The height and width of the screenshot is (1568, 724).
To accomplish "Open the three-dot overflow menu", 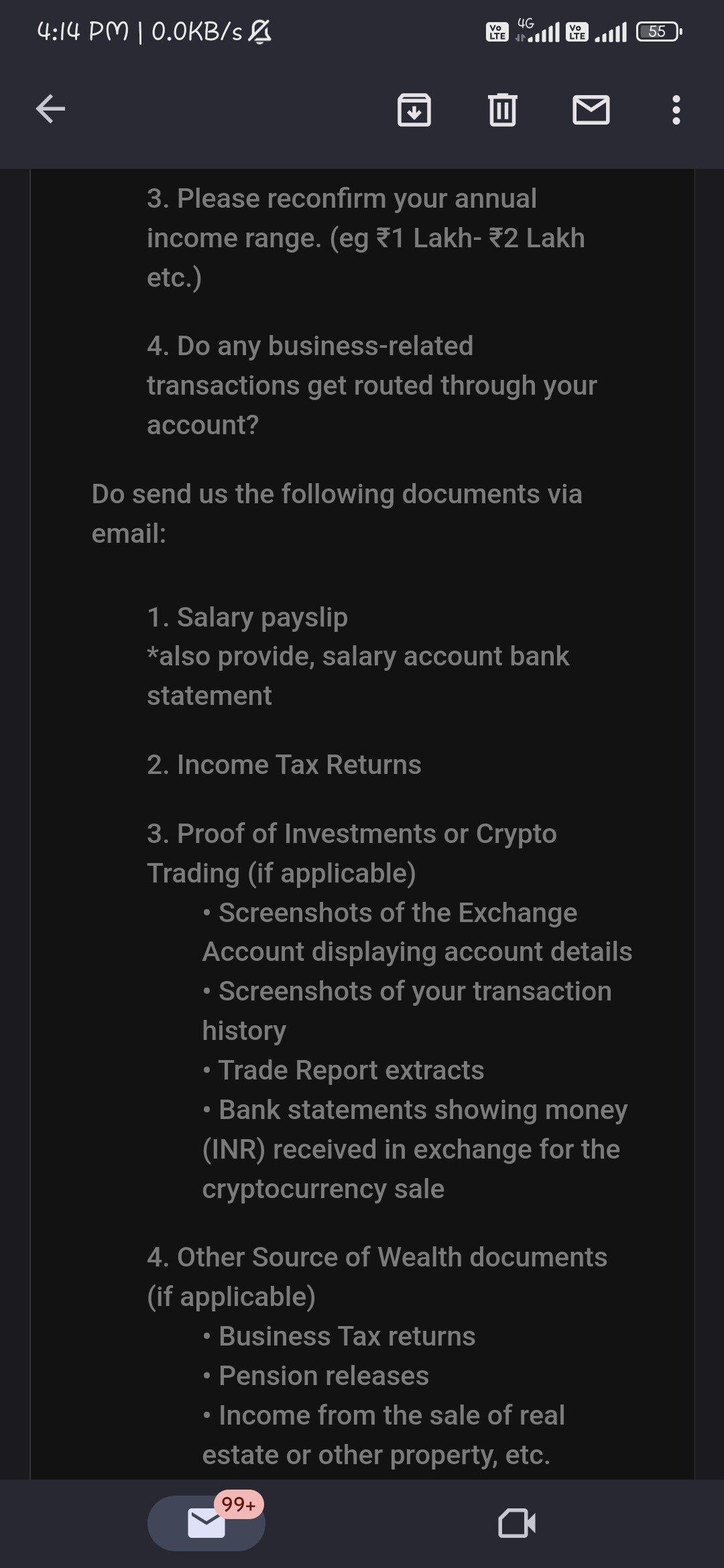I will pyautogui.click(x=676, y=110).
